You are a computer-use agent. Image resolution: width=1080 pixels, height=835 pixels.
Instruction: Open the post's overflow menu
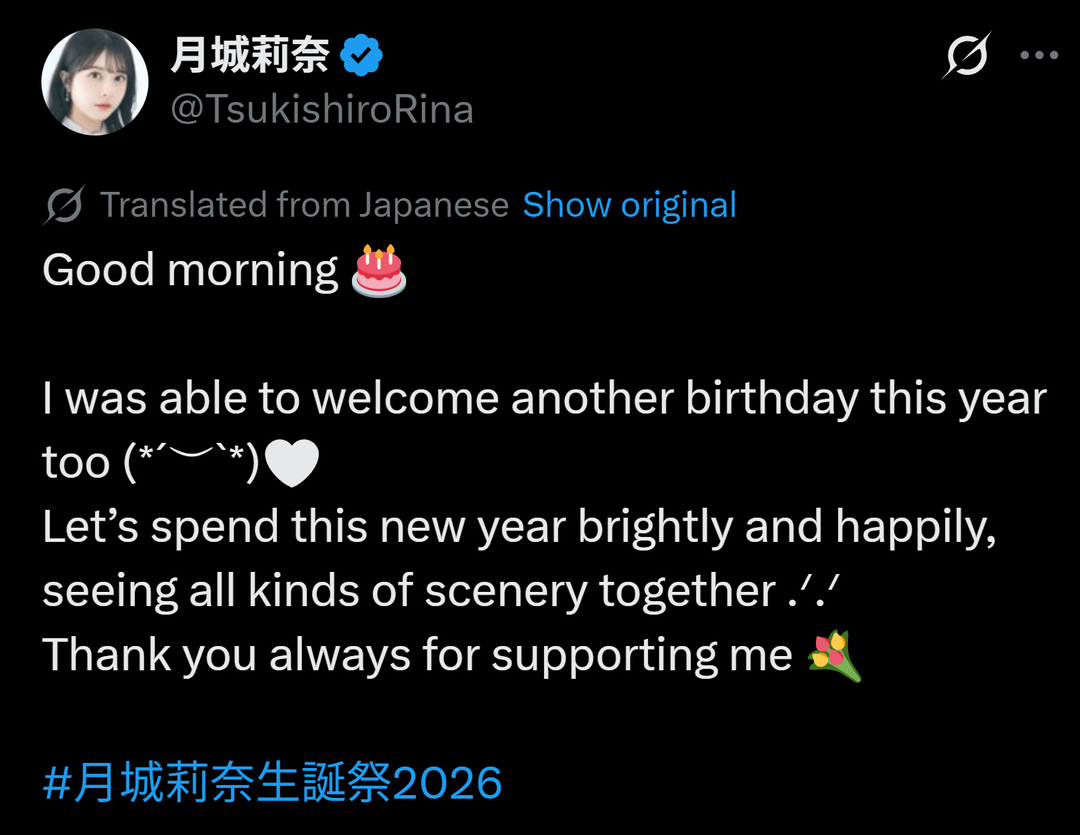[x=1039, y=56]
